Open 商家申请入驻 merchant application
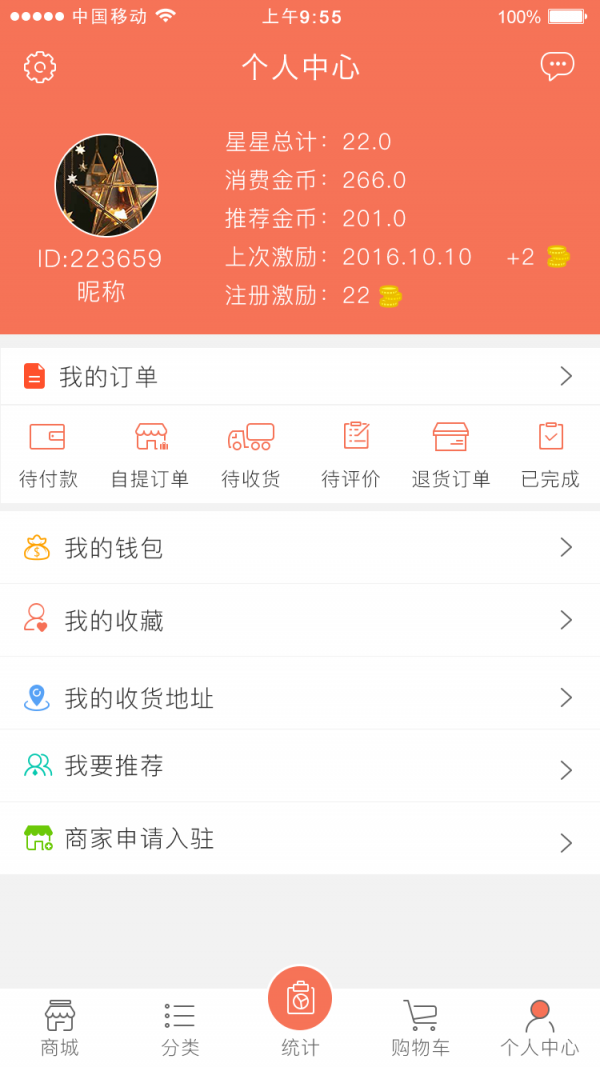The height and width of the screenshot is (1067, 600). [x=300, y=839]
